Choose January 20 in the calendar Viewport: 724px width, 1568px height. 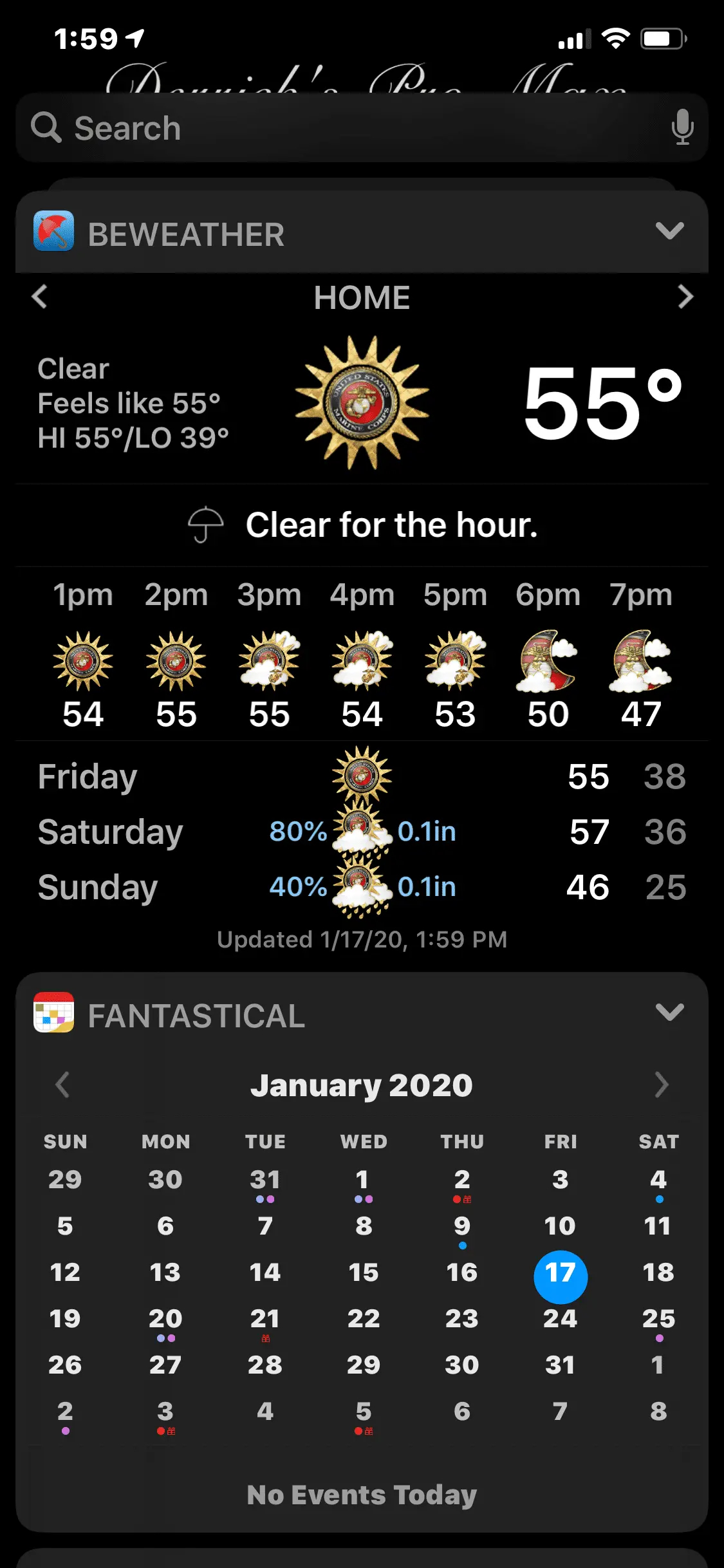(165, 1319)
